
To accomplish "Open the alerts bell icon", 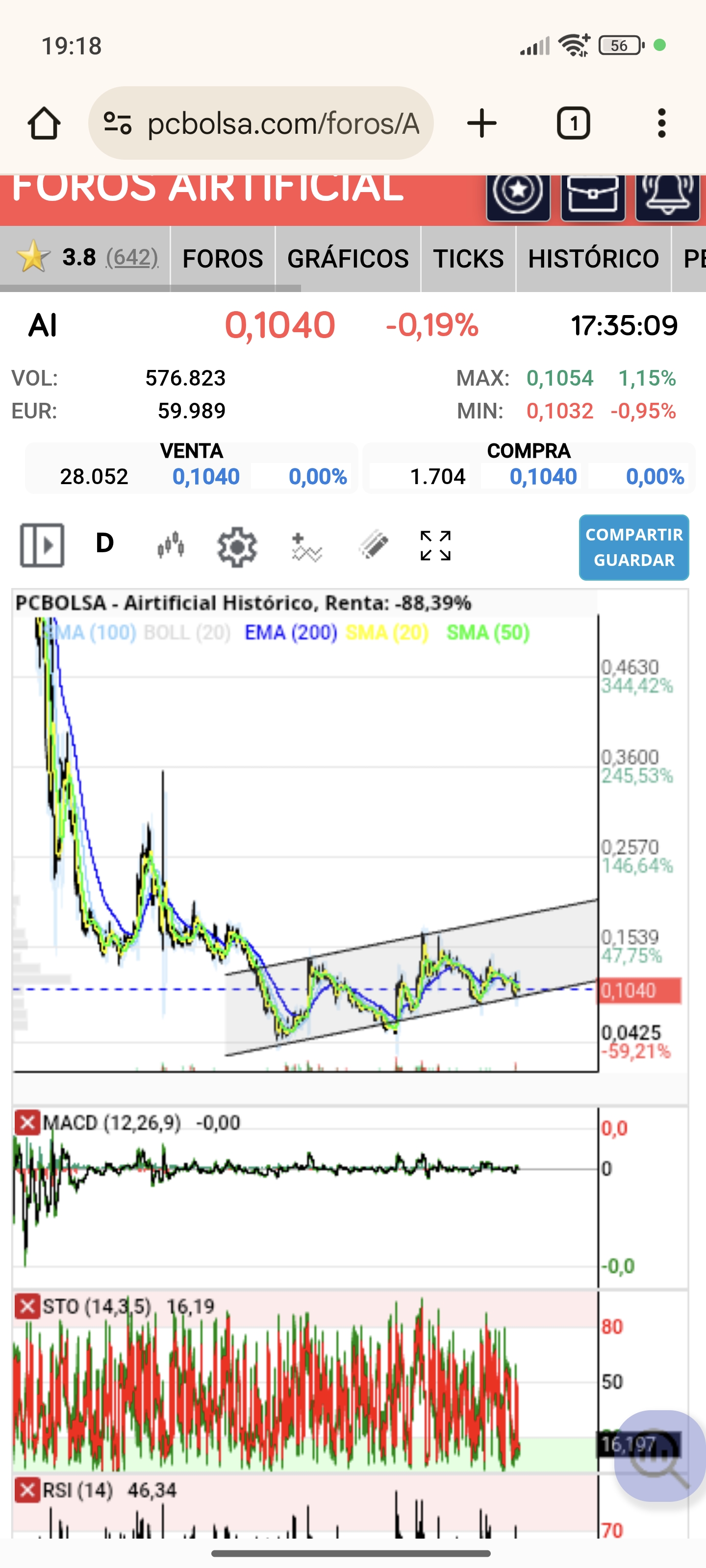I will pyautogui.click(x=668, y=195).
